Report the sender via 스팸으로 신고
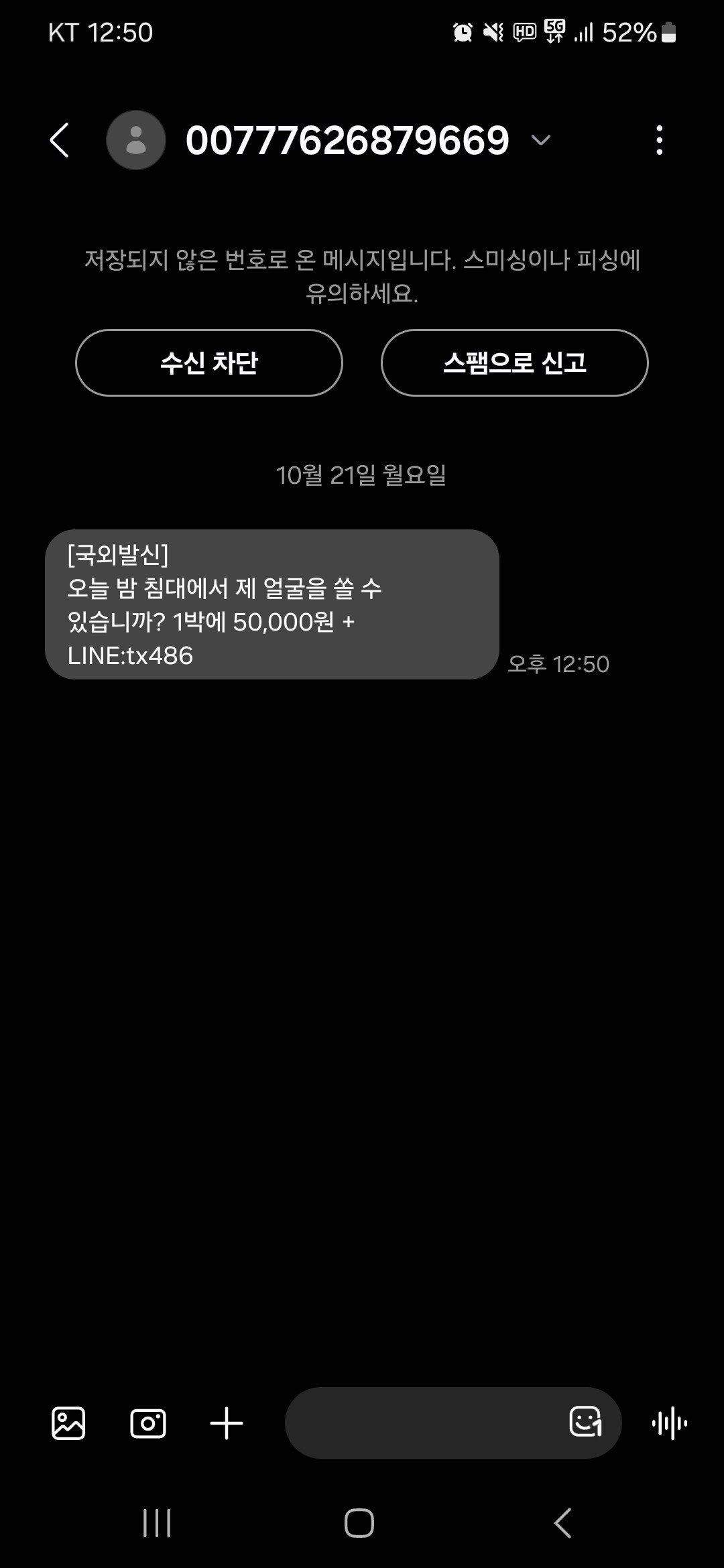 click(514, 363)
